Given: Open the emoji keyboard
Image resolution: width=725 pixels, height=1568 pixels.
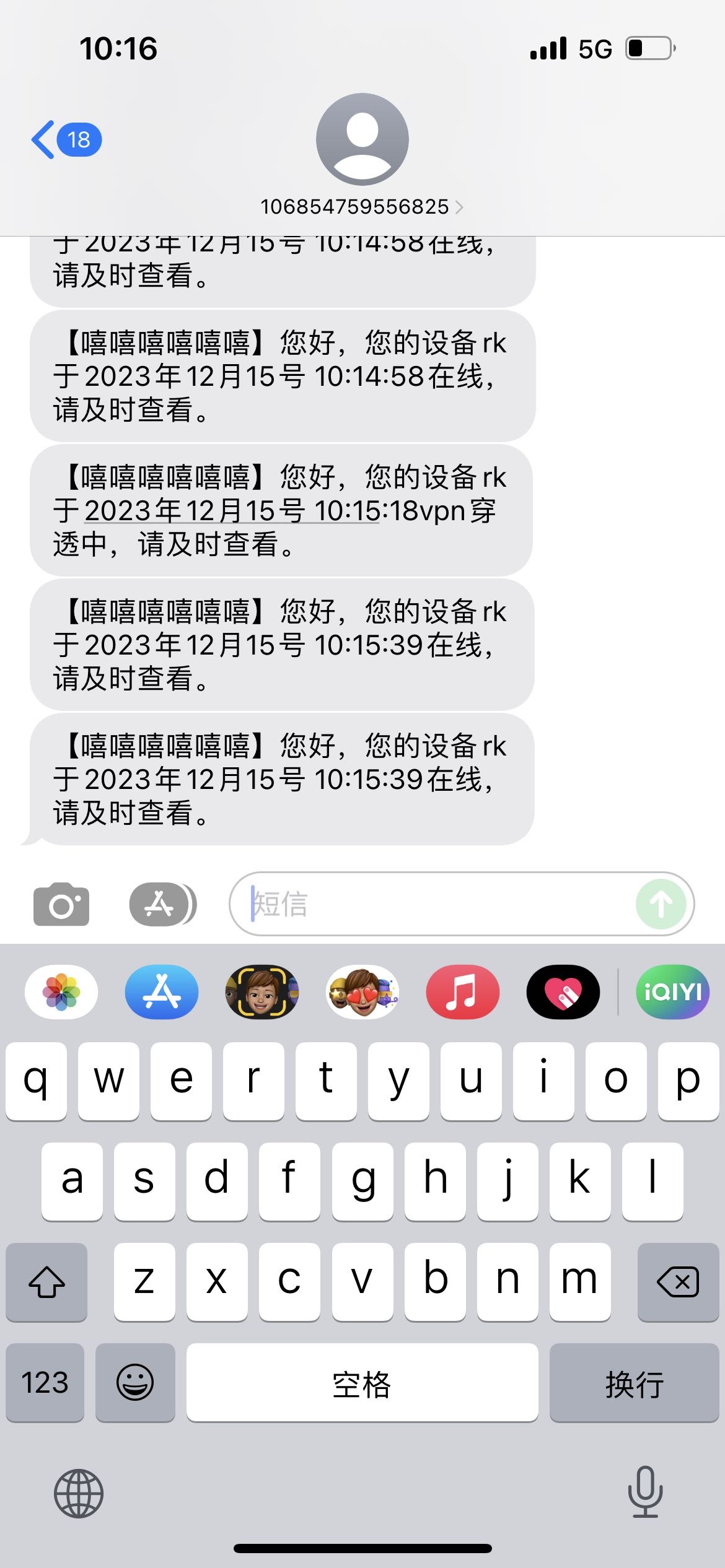Looking at the screenshot, I should click(135, 1382).
